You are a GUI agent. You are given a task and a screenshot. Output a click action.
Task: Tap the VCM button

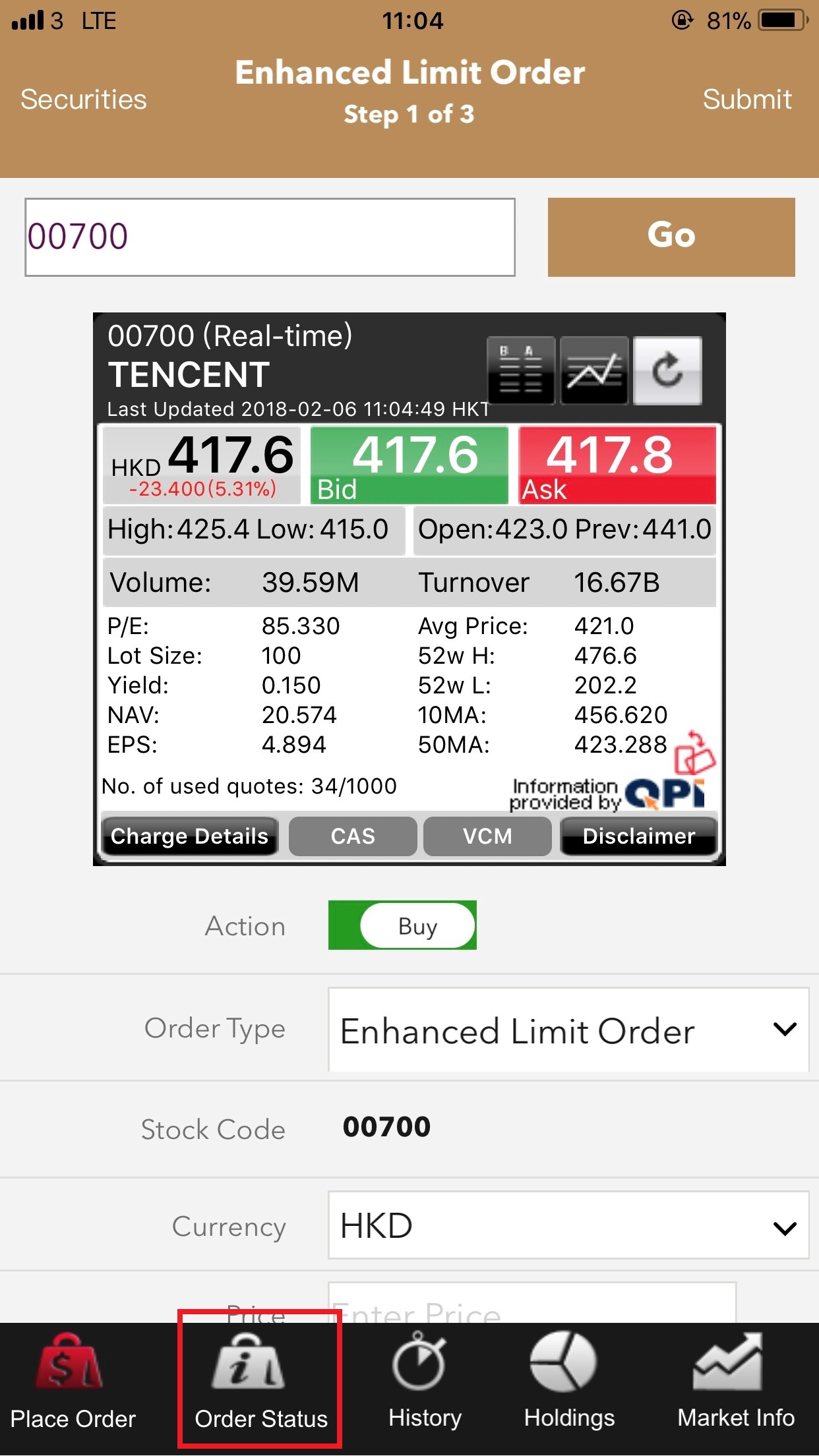pos(487,836)
